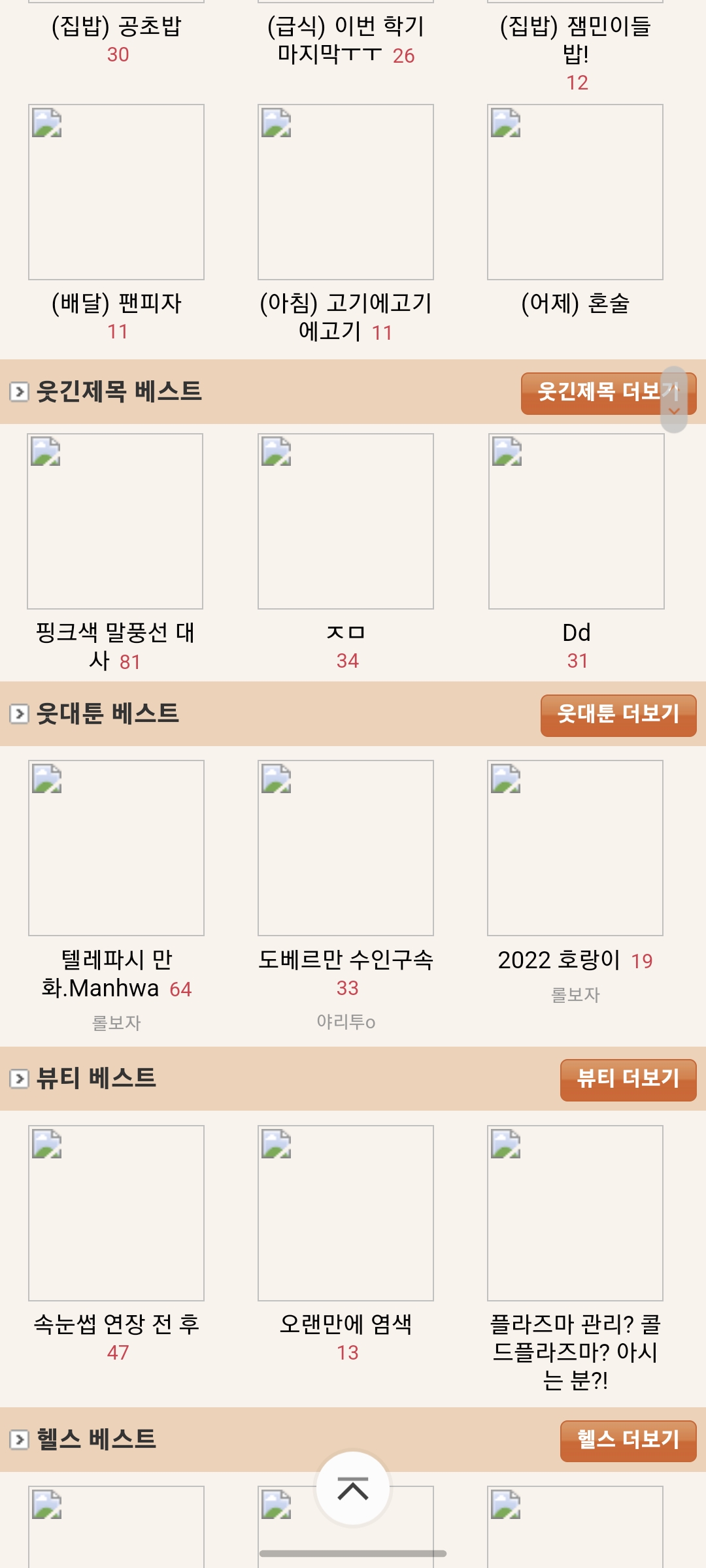
Task: Open (아침) 고기에고기에고기 post
Action: click(x=346, y=318)
